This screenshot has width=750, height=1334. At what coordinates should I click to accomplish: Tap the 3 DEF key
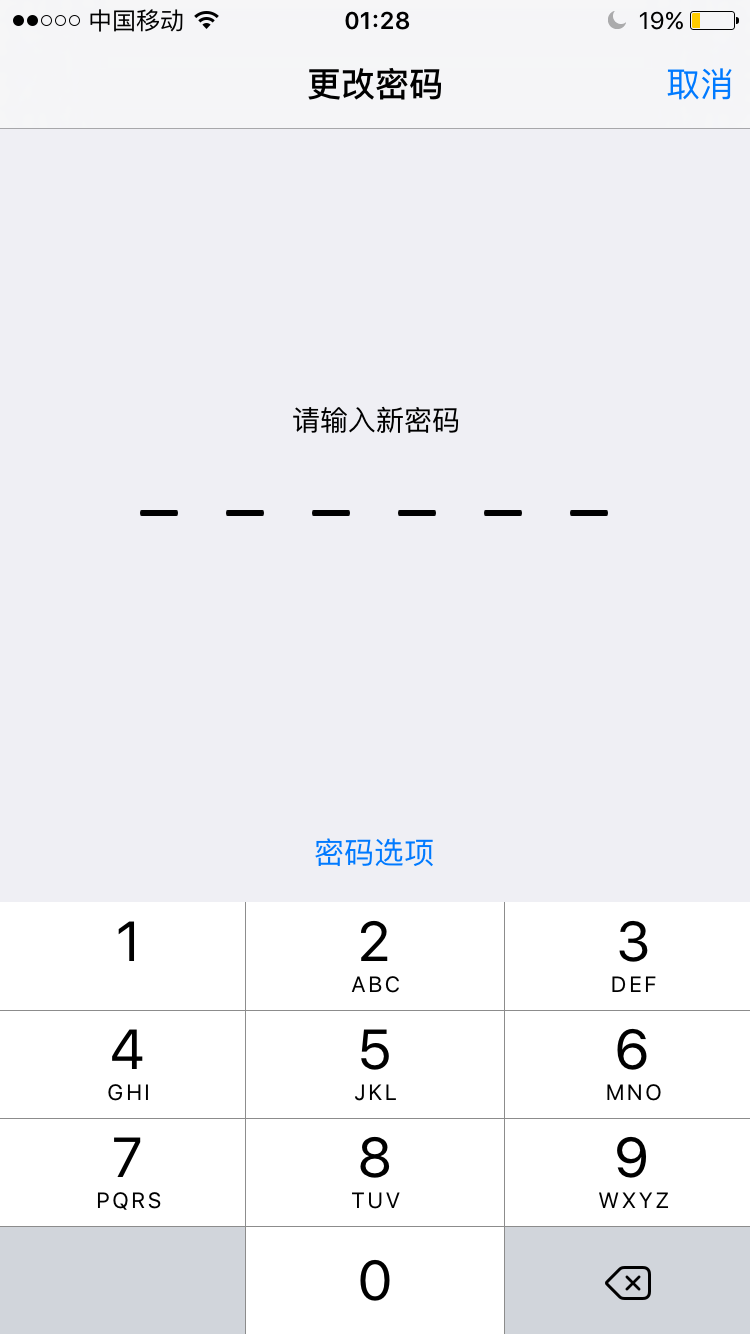click(x=628, y=956)
